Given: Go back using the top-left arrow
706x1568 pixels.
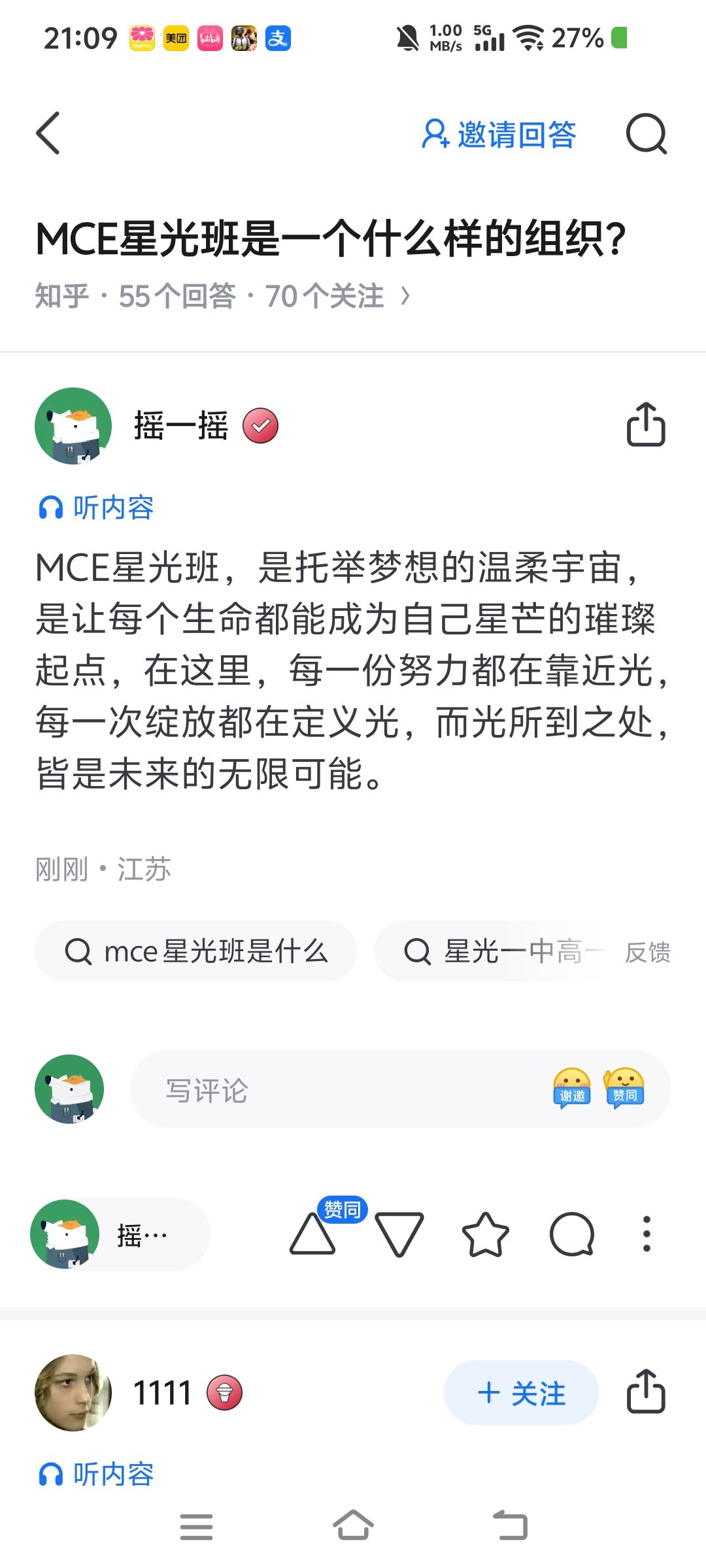Looking at the screenshot, I should [x=48, y=133].
